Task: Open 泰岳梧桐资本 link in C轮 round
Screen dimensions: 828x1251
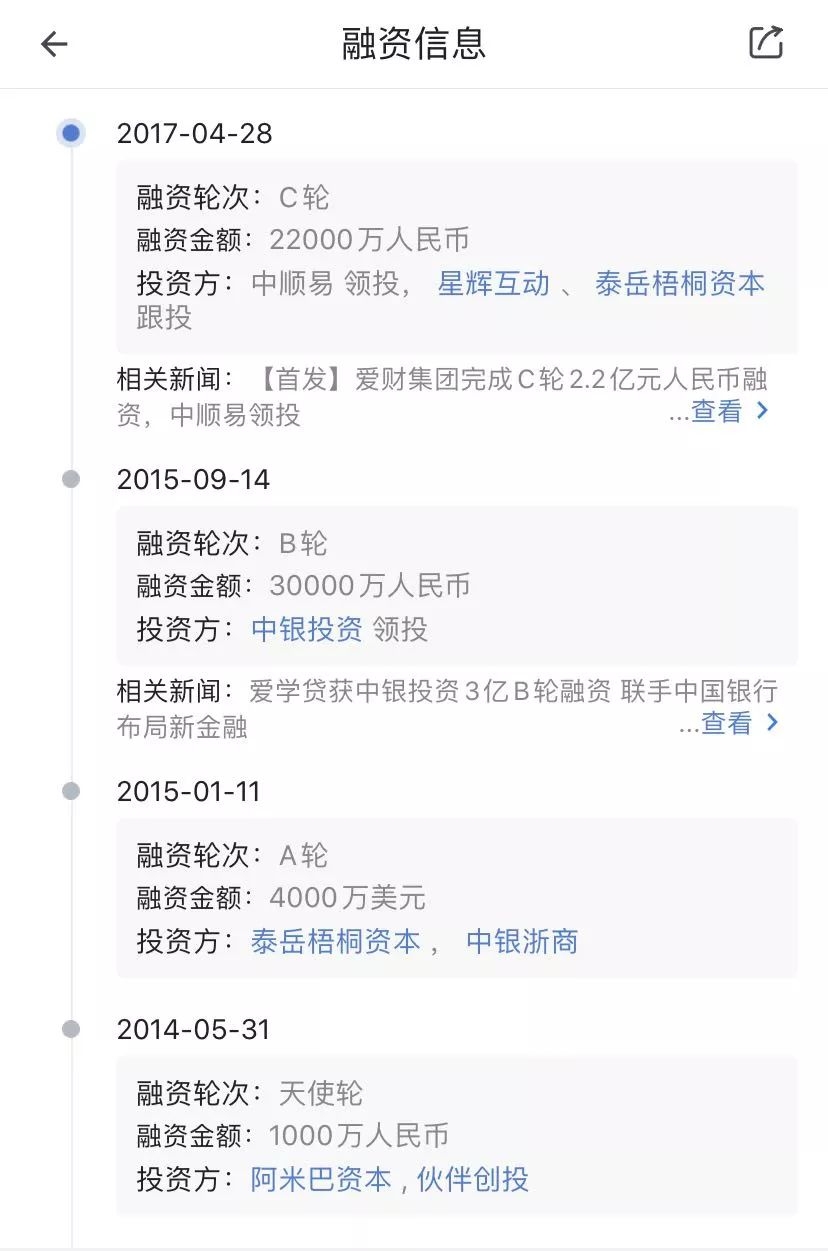Action: pos(680,283)
